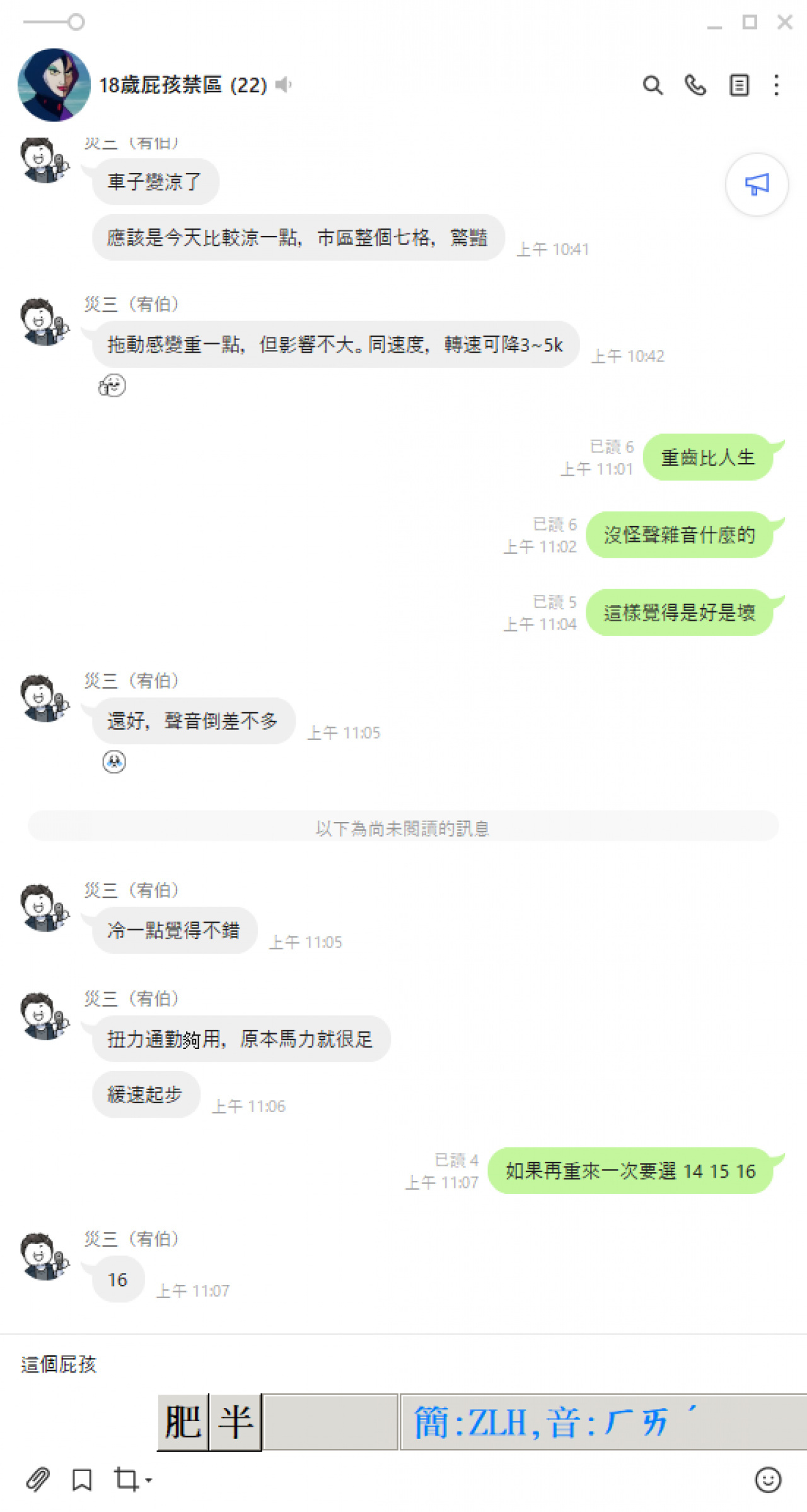Tap the reaction under the 10:42 message
807x1512 pixels.
[112, 385]
